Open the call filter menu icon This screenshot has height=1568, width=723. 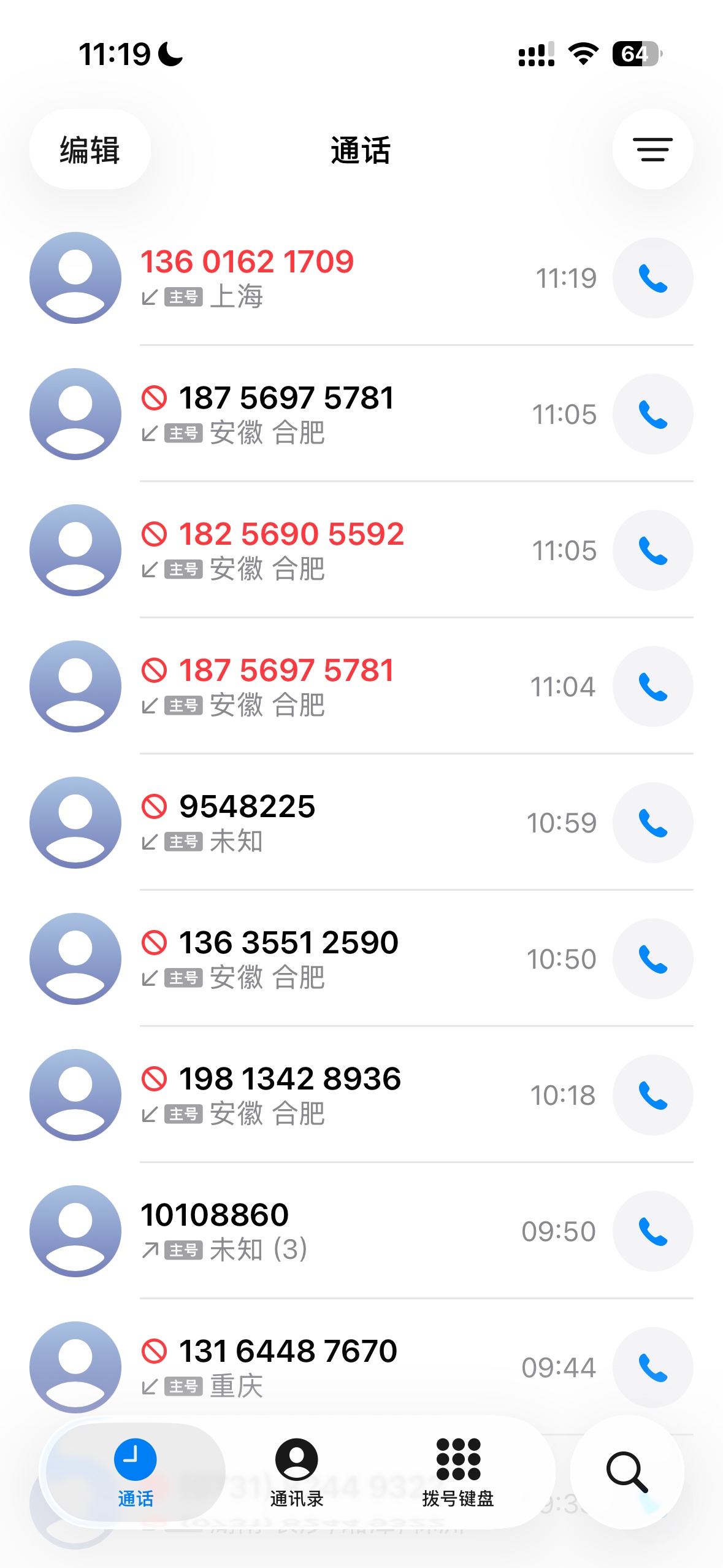pos(652,150)
